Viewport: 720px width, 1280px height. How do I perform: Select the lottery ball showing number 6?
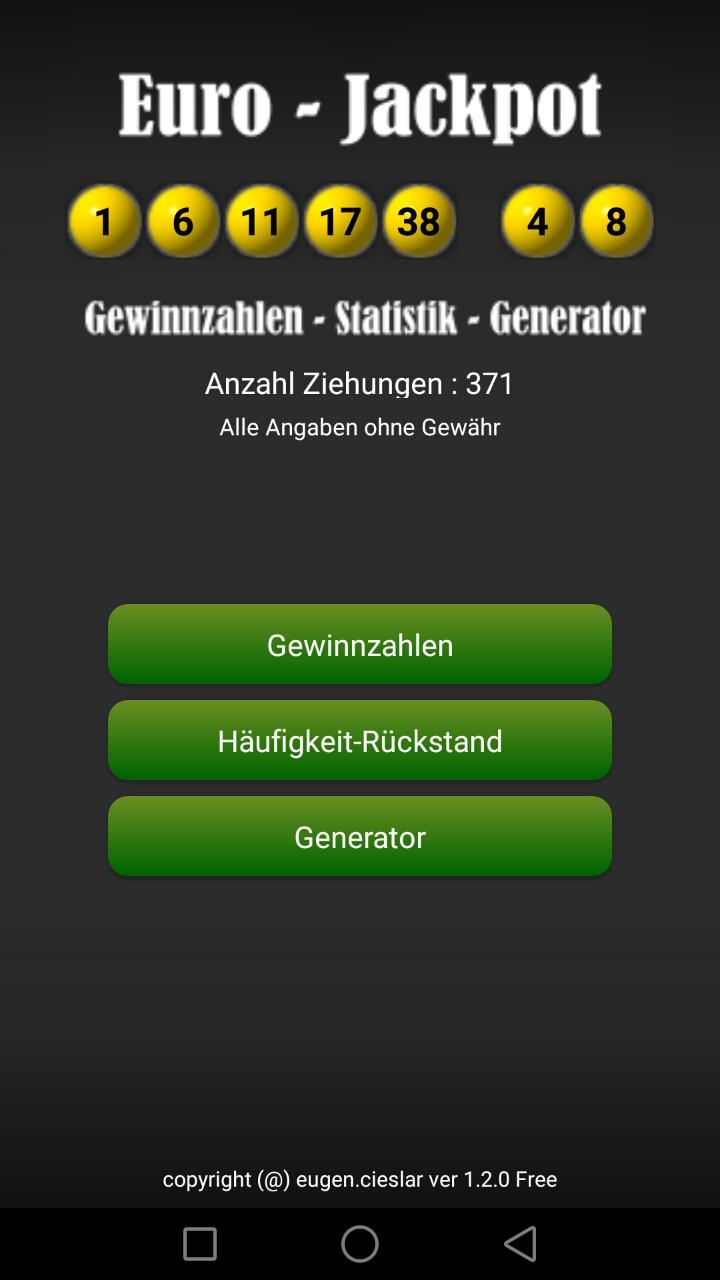pyautogui.click(x=183, y=221)
